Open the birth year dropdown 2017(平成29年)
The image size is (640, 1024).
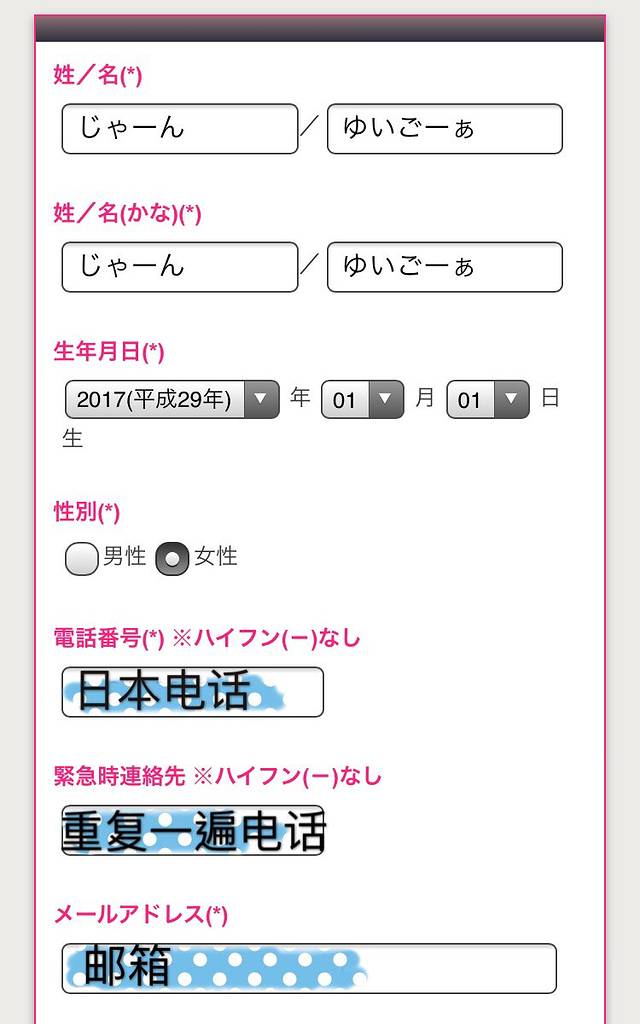(172, 400)
